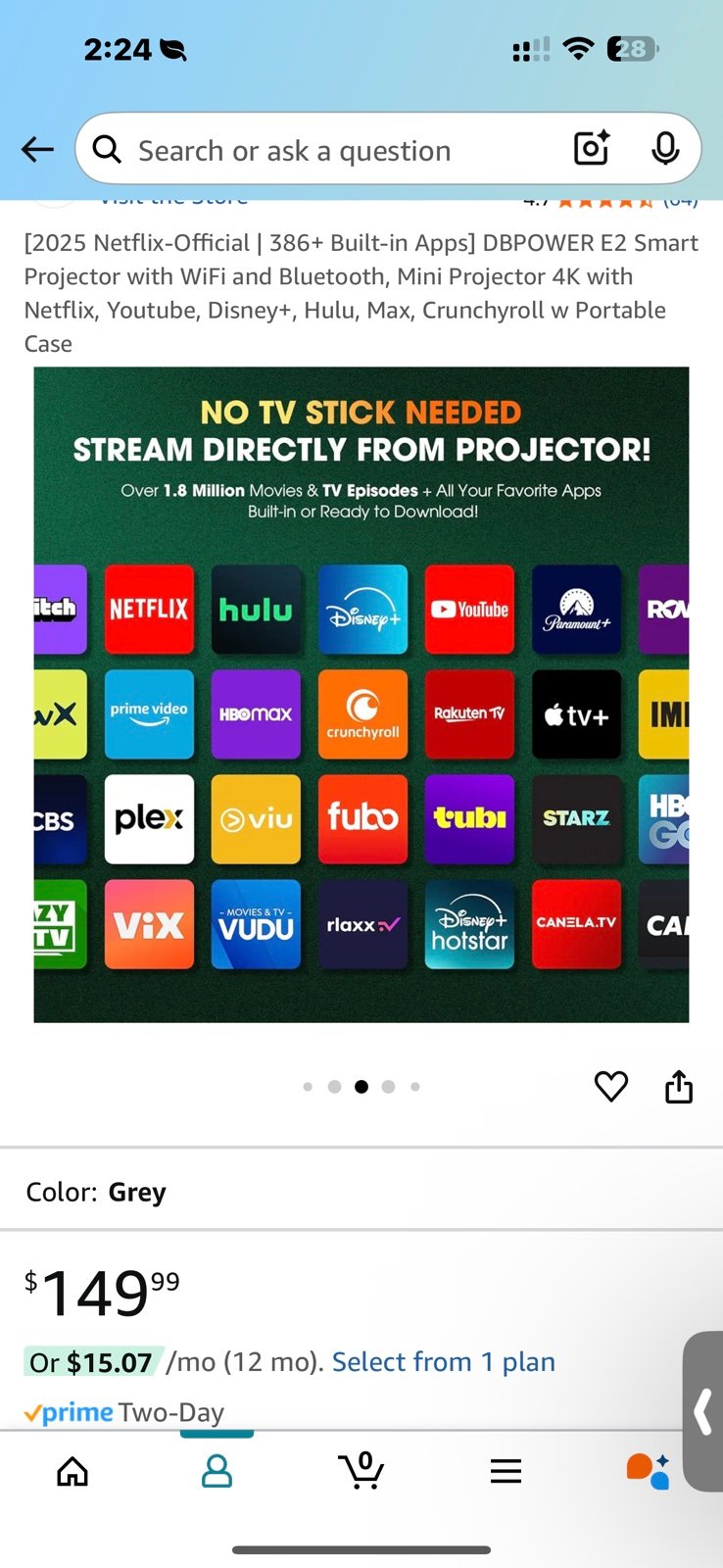Viewport: 723px width, 1568px height.
Task: Expand the side panel handle
Action: click(703, 1411)
